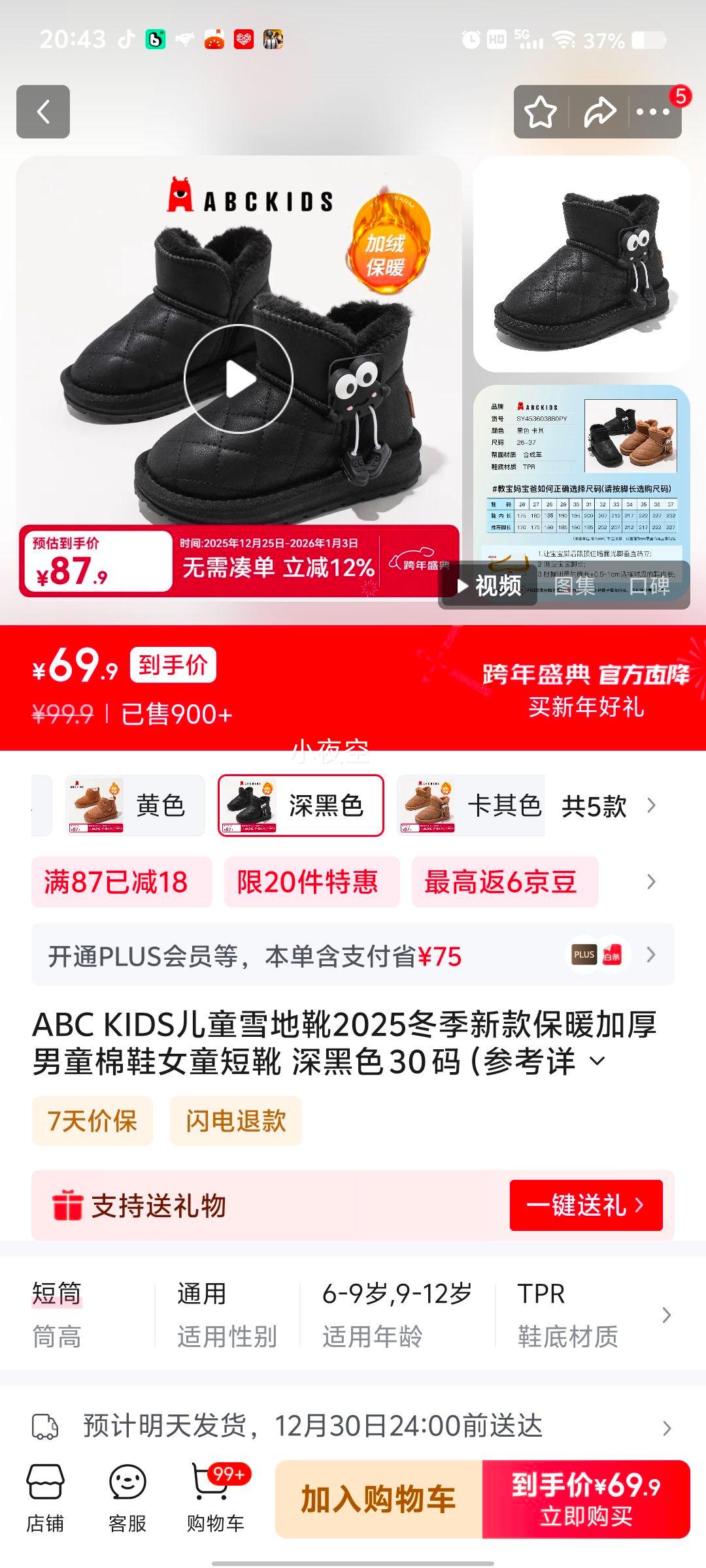Select the 卡其色 color option
Screen dimensions: 706x1568
click(472, 806)
